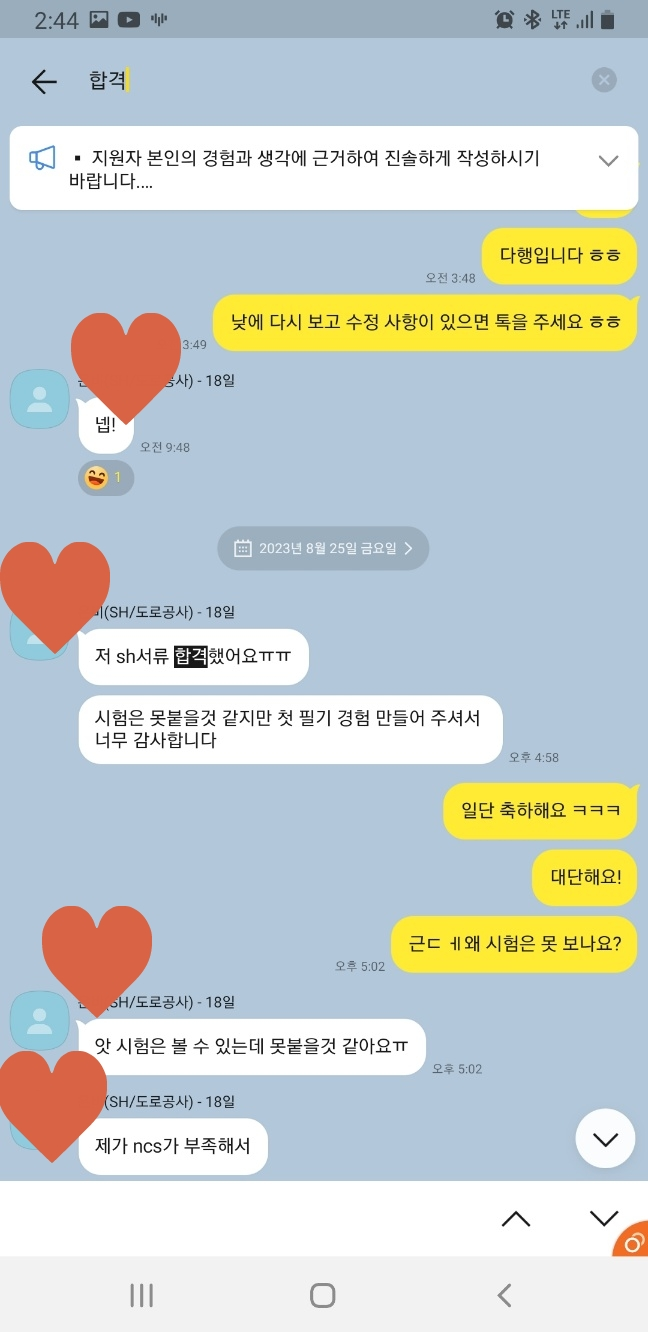Image resolution: width=648 pixels, height=1332 pixels.
Task: Jump to the previous search result
Action: (x=516, y=1218)
